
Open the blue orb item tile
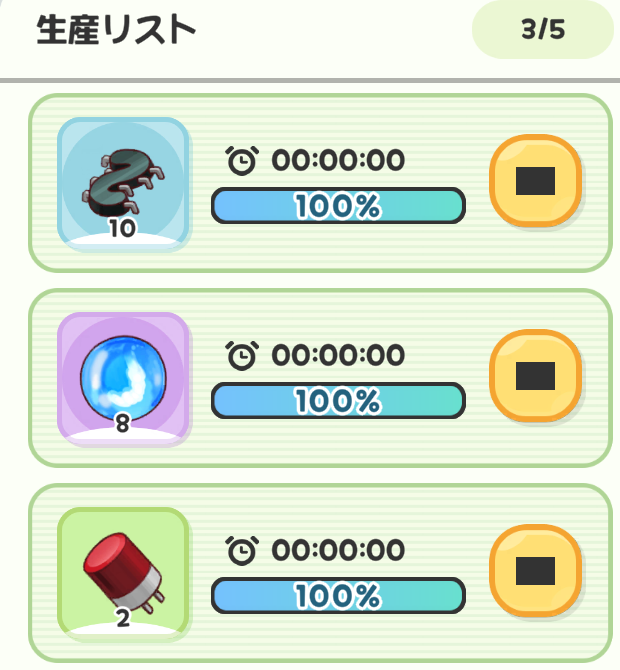(x=123, y=378)
